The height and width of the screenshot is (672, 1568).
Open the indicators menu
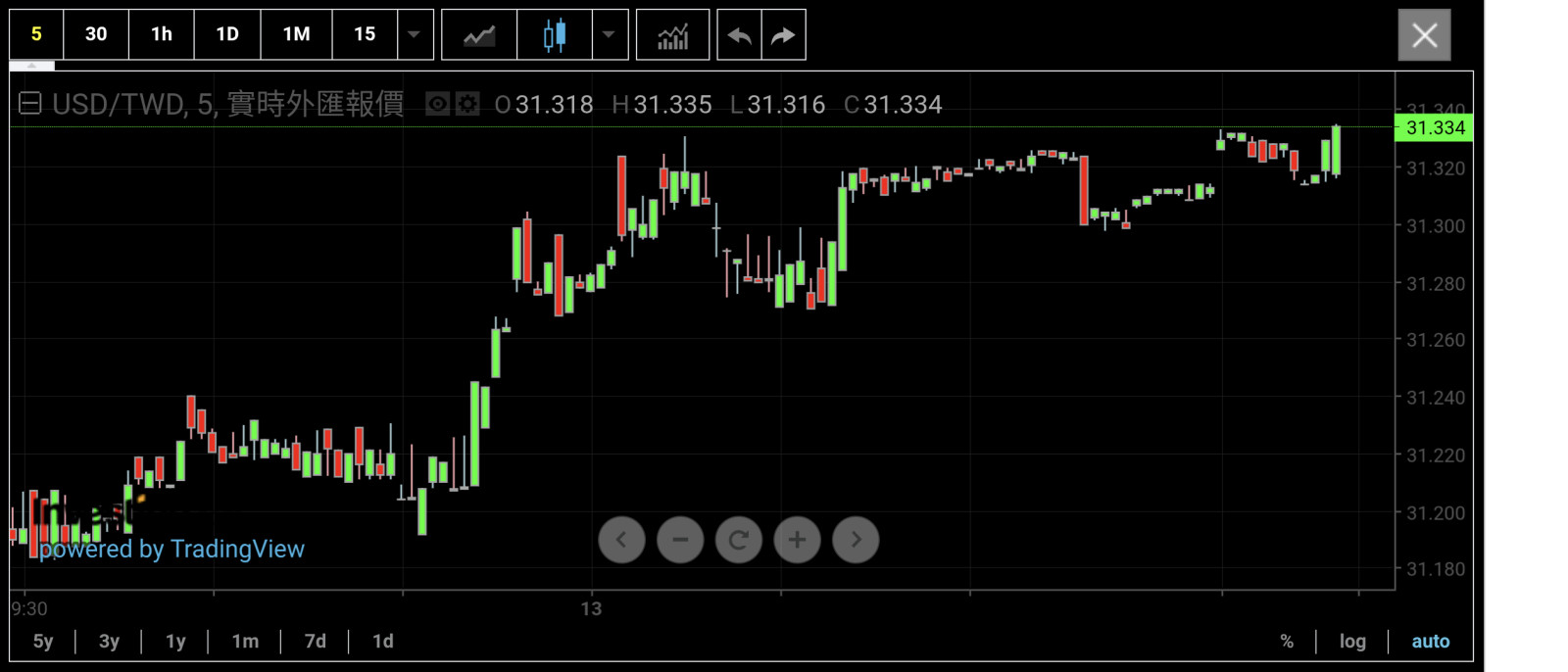pos(672,35)
